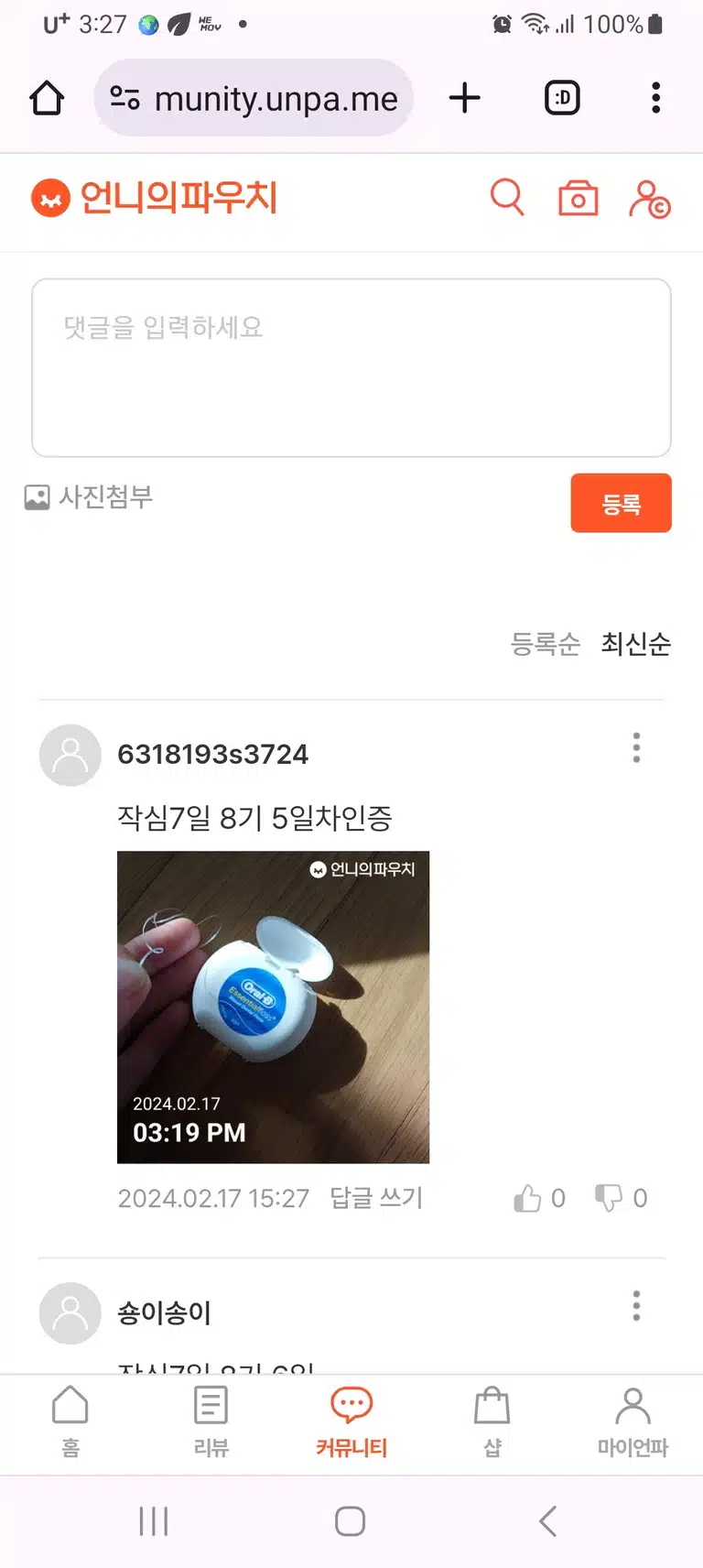Go back with the system back button

pyautogui.click(x=547, y=1521)
